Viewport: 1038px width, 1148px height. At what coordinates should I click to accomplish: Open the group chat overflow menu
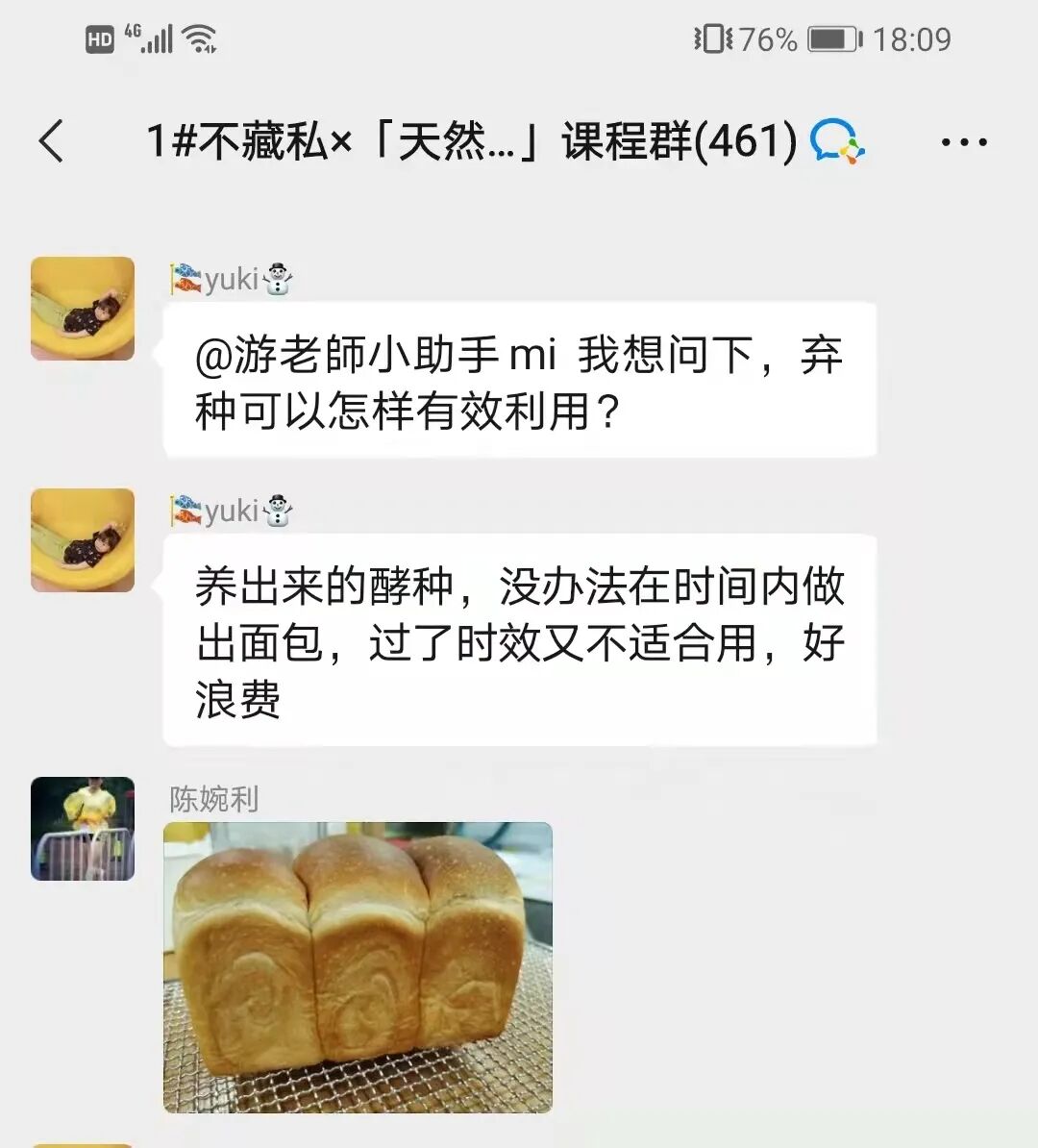click(963, 142)
